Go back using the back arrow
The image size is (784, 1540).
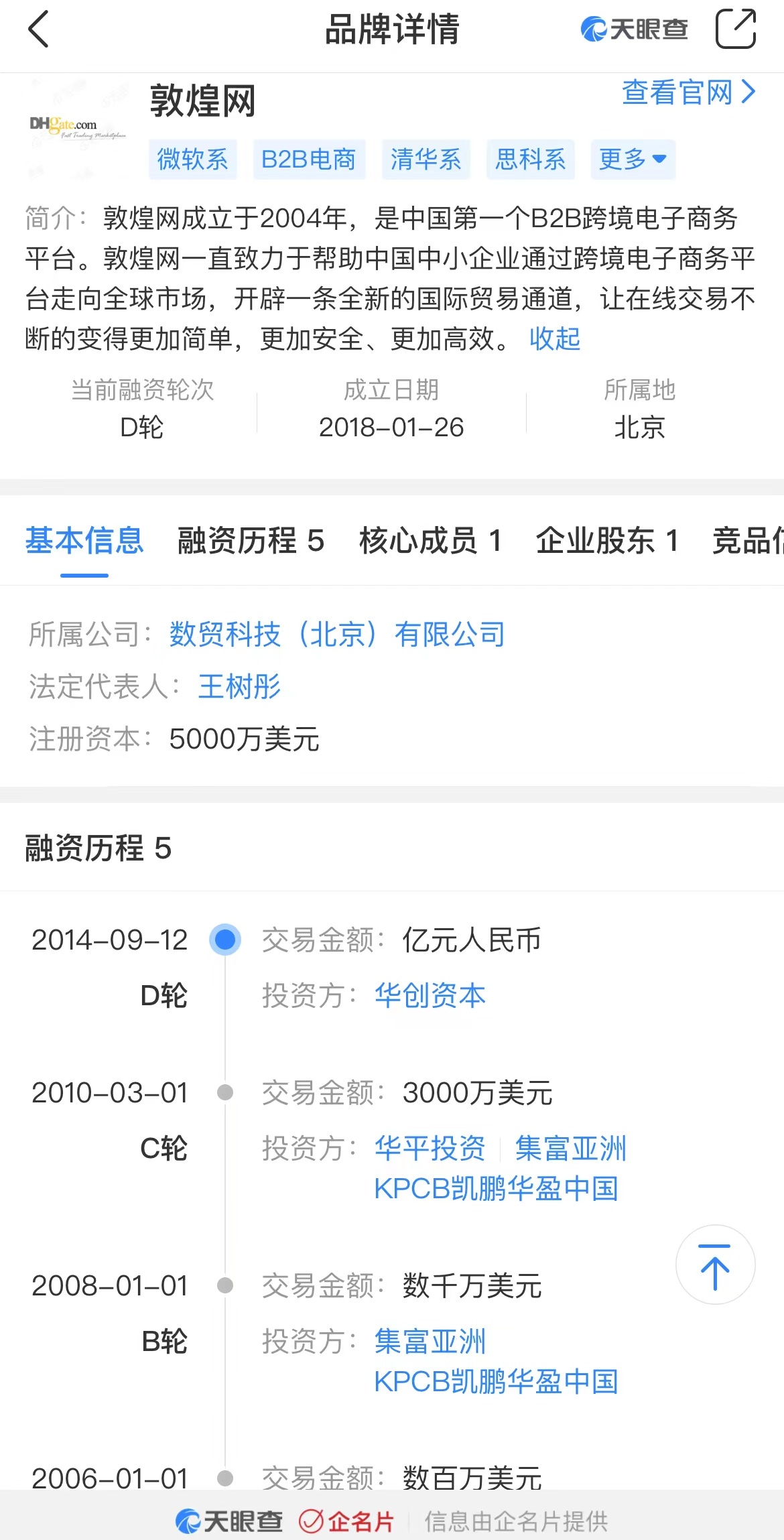[x=39, y=29]
